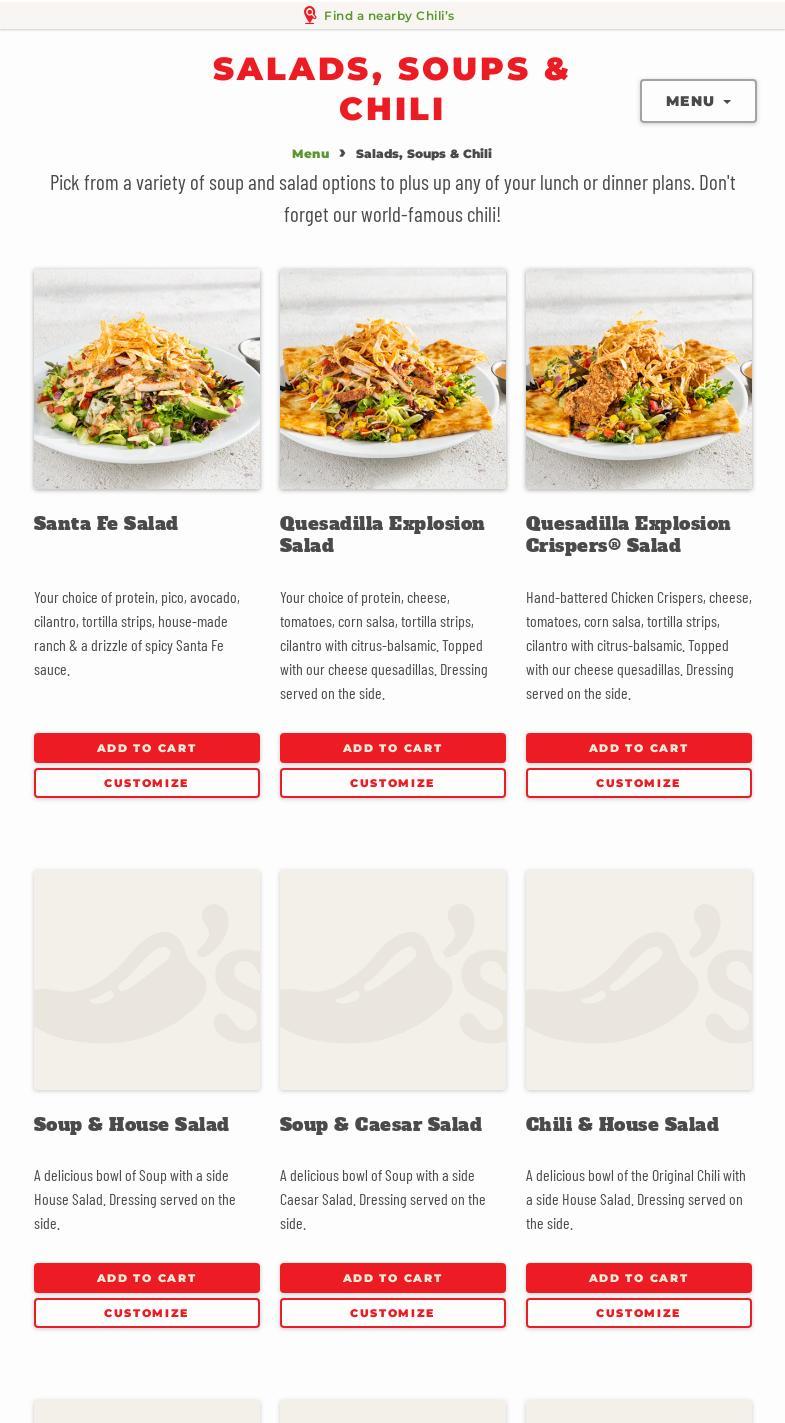
Task: Add Soup & House Salad to cart
Action: (147, 1278)
